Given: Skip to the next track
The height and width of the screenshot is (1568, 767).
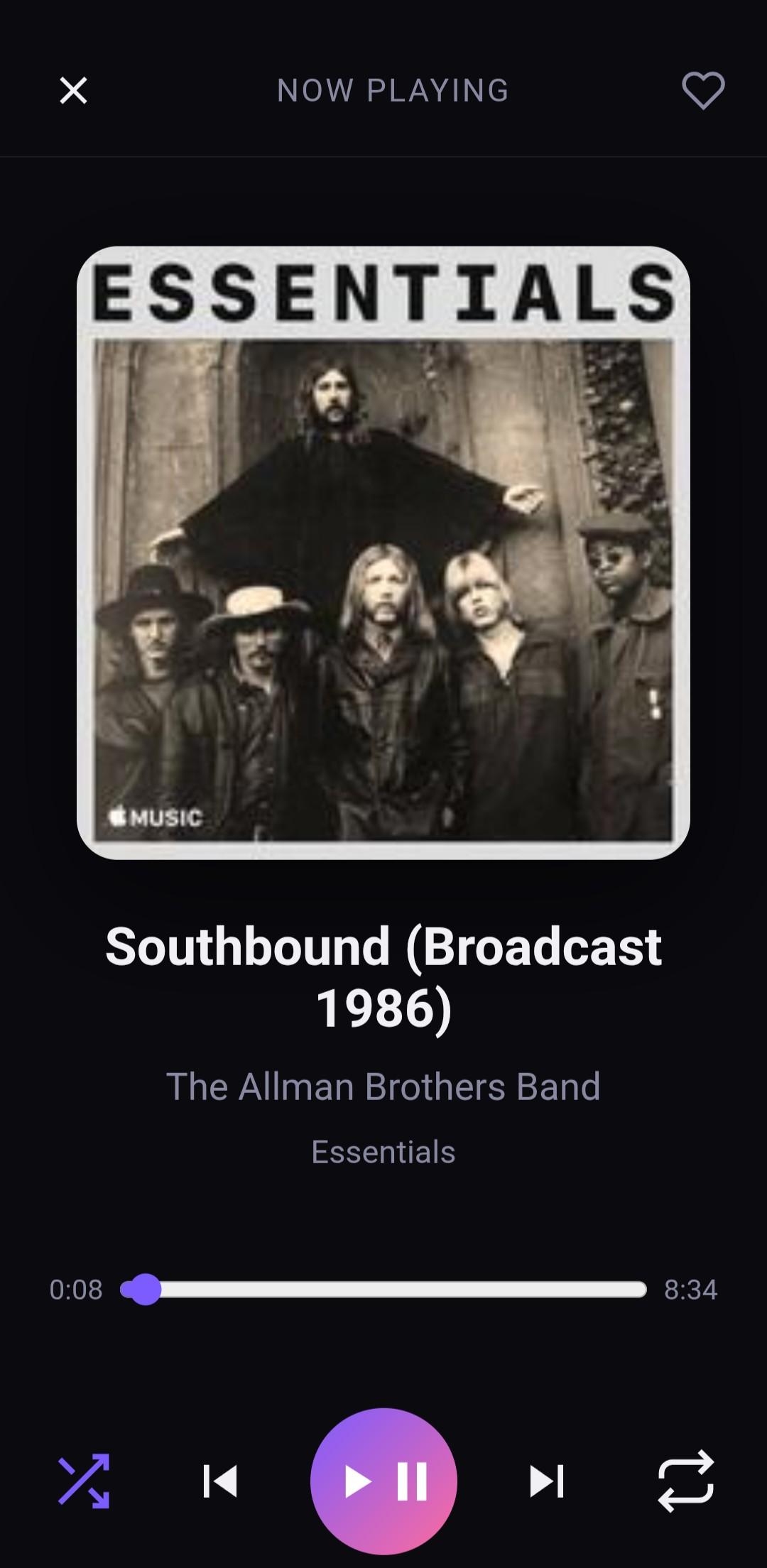Looking at the screenshot, I should click(x=547, y=1481).
